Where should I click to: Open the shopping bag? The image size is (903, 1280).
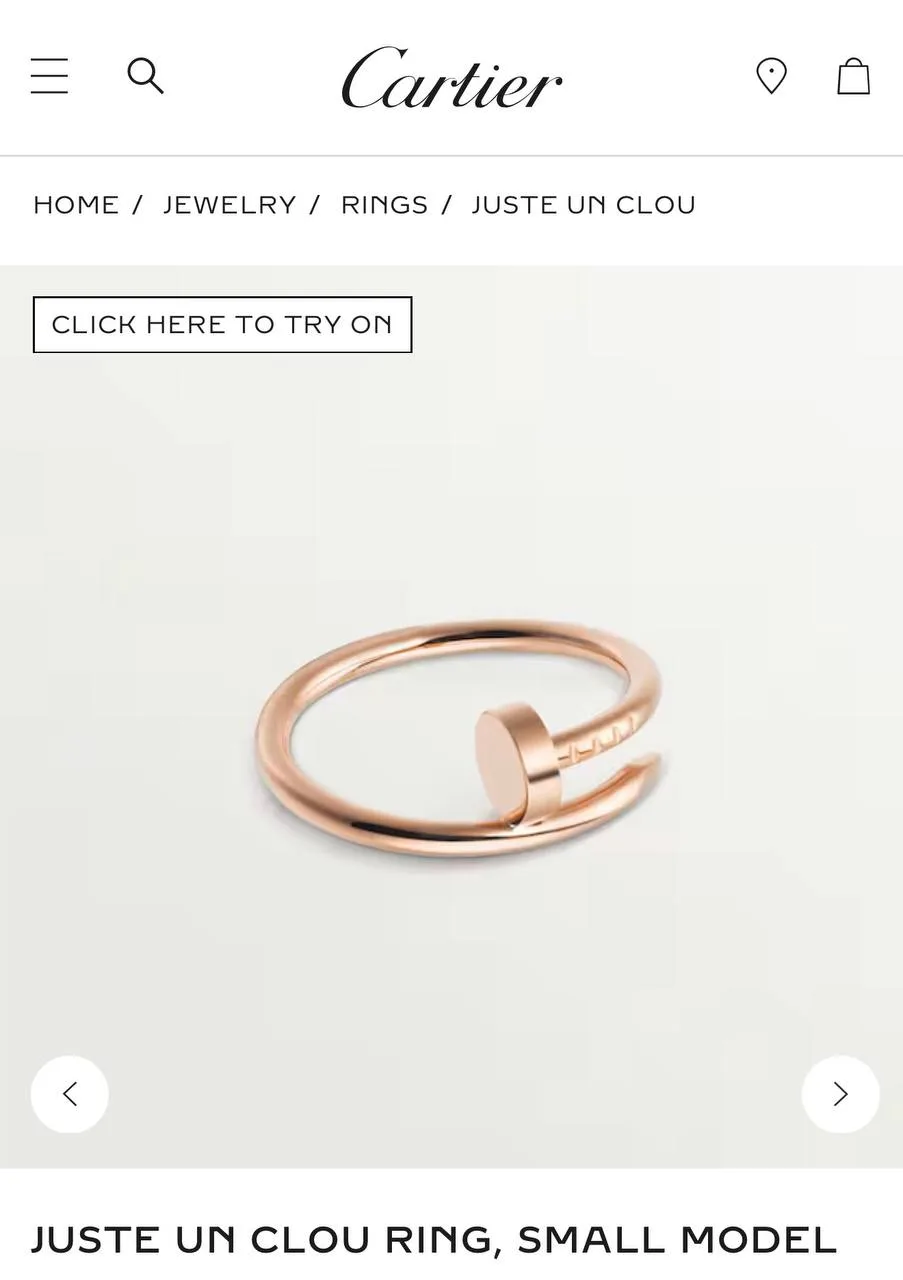coord(853,76)
